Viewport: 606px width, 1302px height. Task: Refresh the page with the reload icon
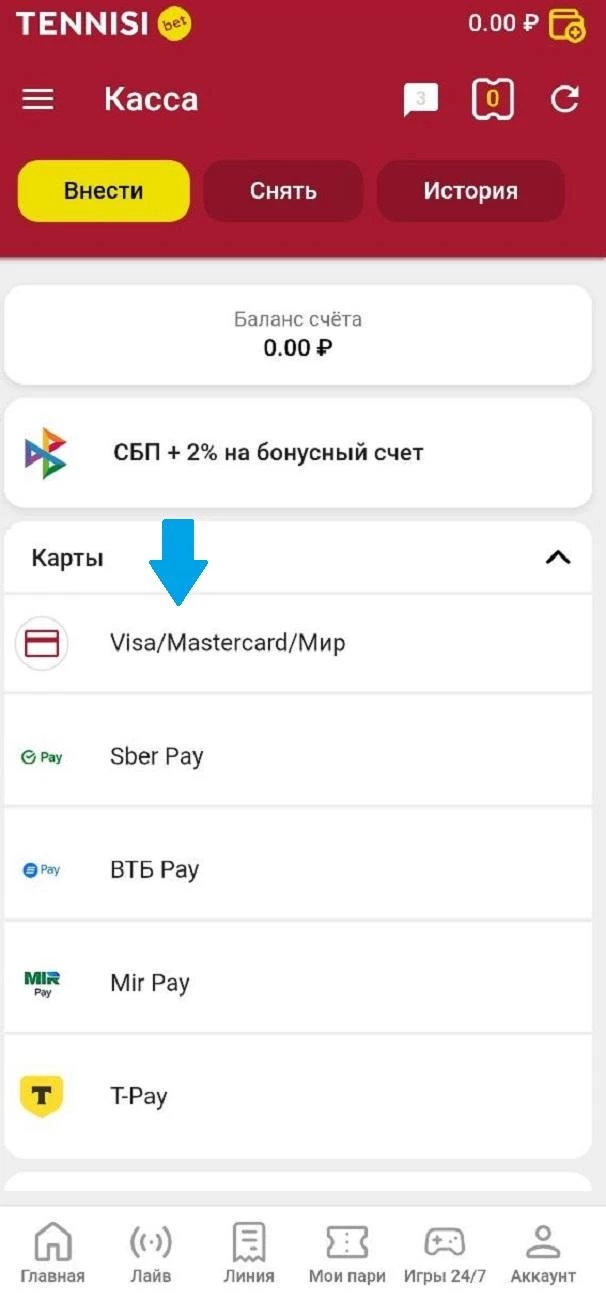565,99
